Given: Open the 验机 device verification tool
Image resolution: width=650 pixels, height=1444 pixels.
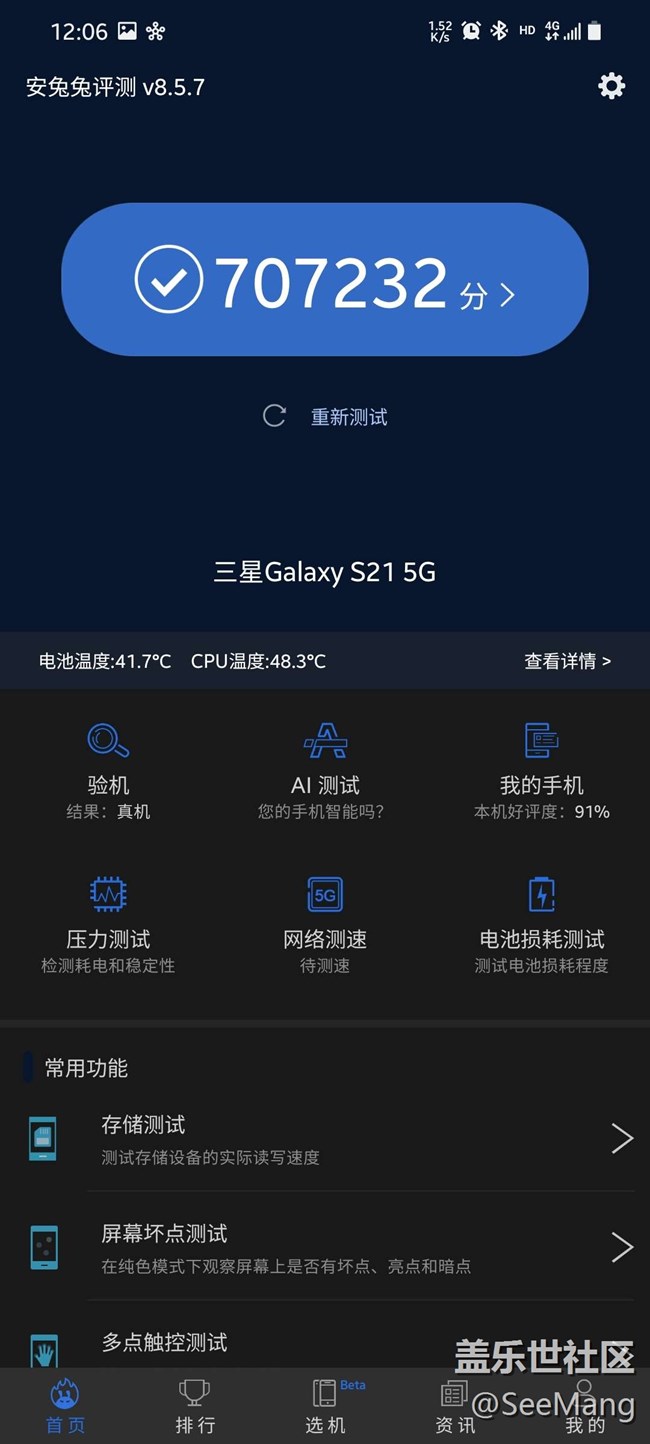Looking at the screenshot, I should (108, 771).
